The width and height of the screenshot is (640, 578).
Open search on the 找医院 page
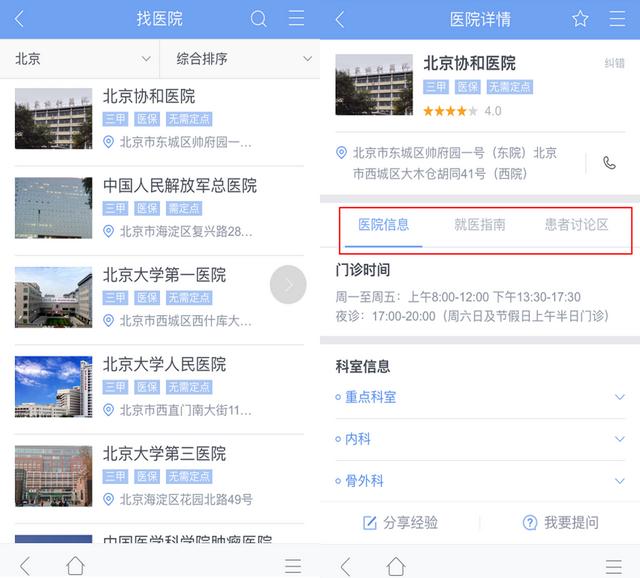pos(258,19)
